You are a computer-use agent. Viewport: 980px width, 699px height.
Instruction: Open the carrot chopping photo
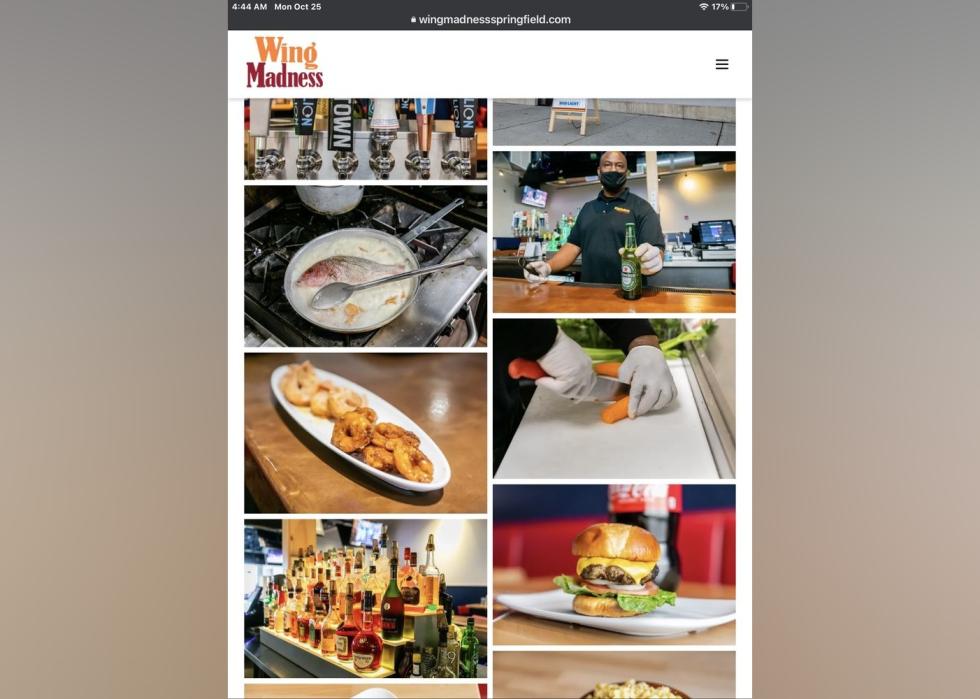613,398
